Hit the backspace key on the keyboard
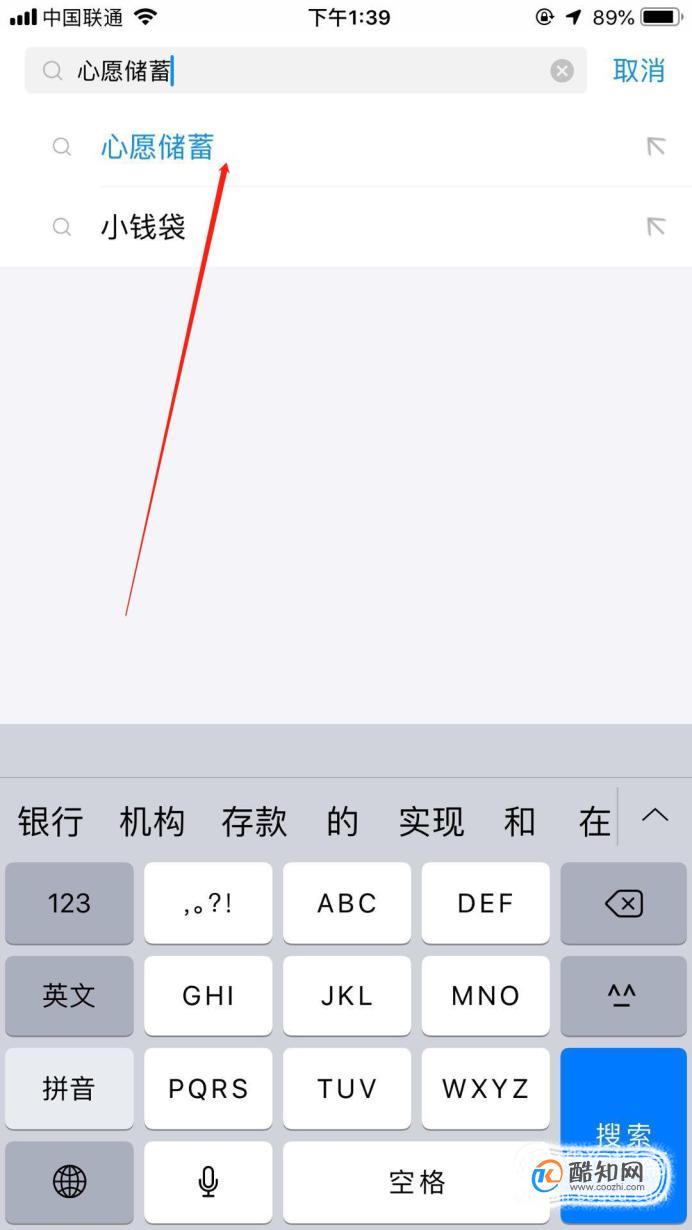 pyautogui.click(x=624, y=904)
